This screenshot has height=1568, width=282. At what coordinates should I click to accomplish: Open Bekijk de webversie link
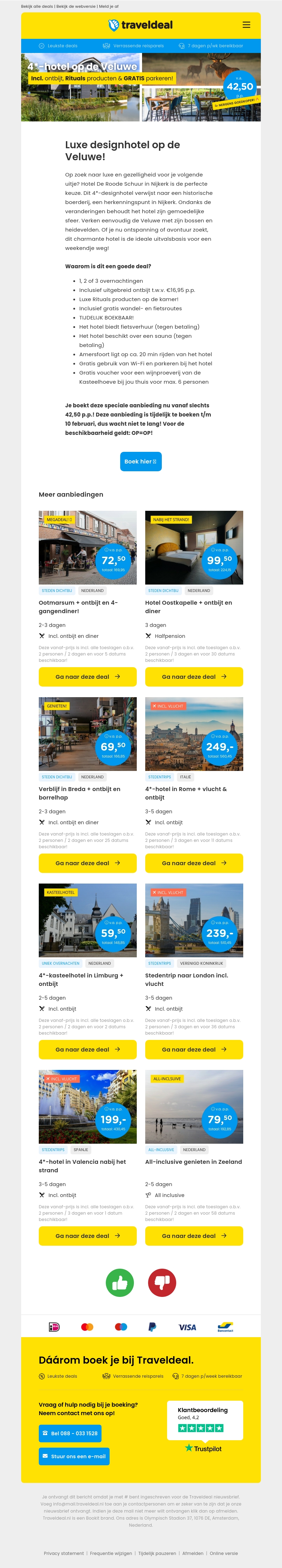[76, 7]
